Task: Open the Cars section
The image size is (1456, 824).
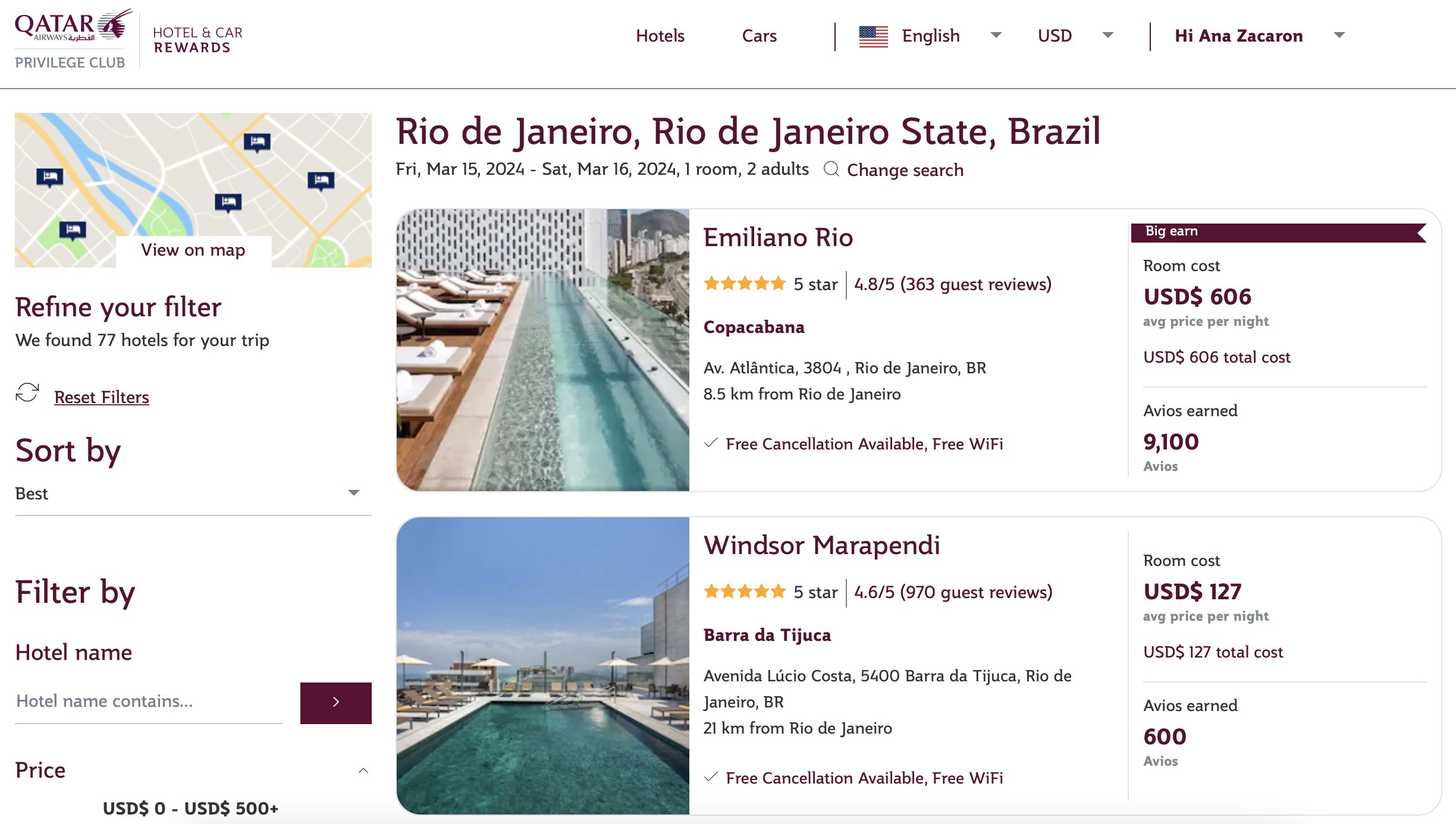Action: tap(759, 36)
